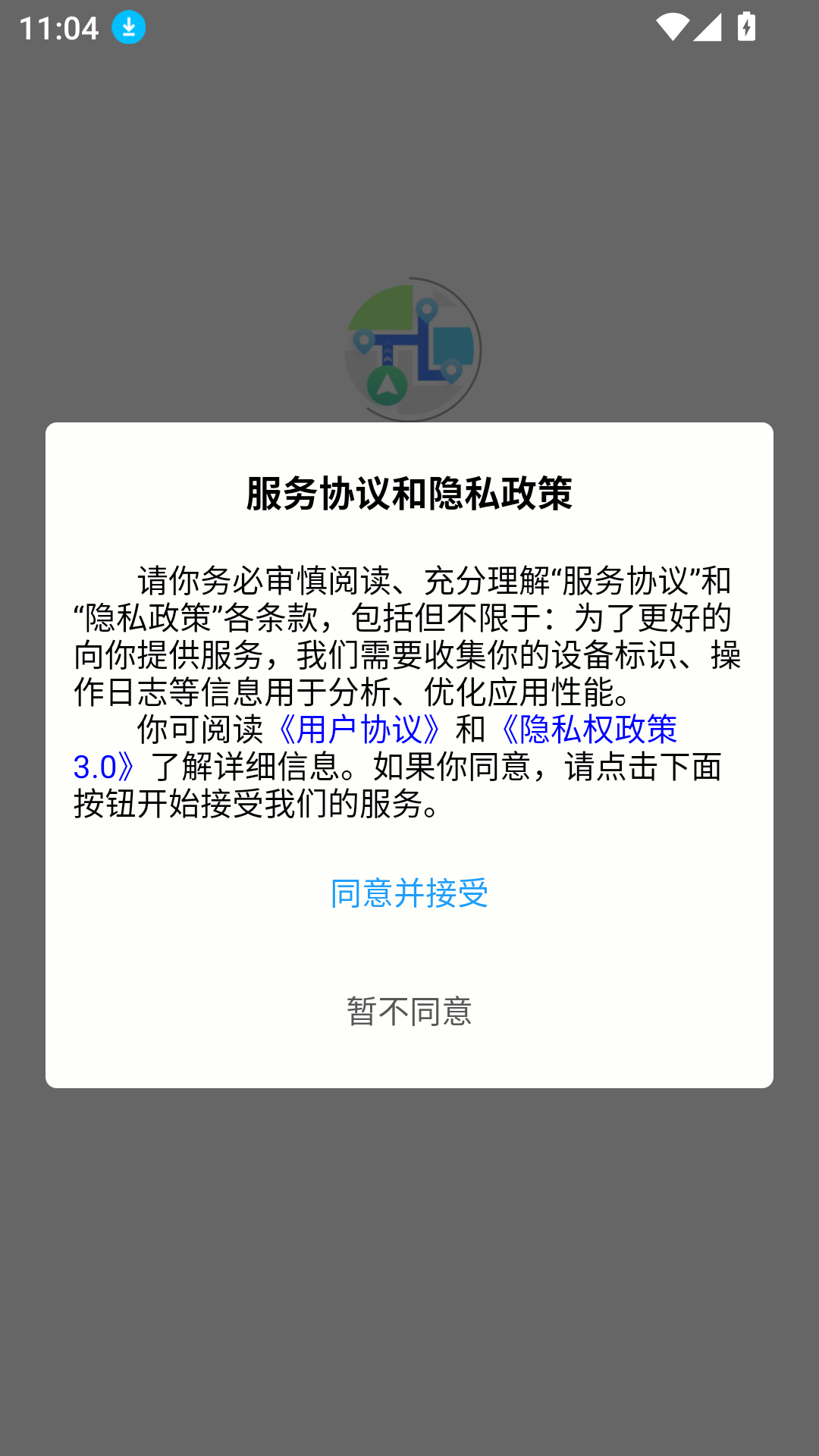
Task: Tap 同意并接受 to accept the terms
Action: [x=409, y=893]
